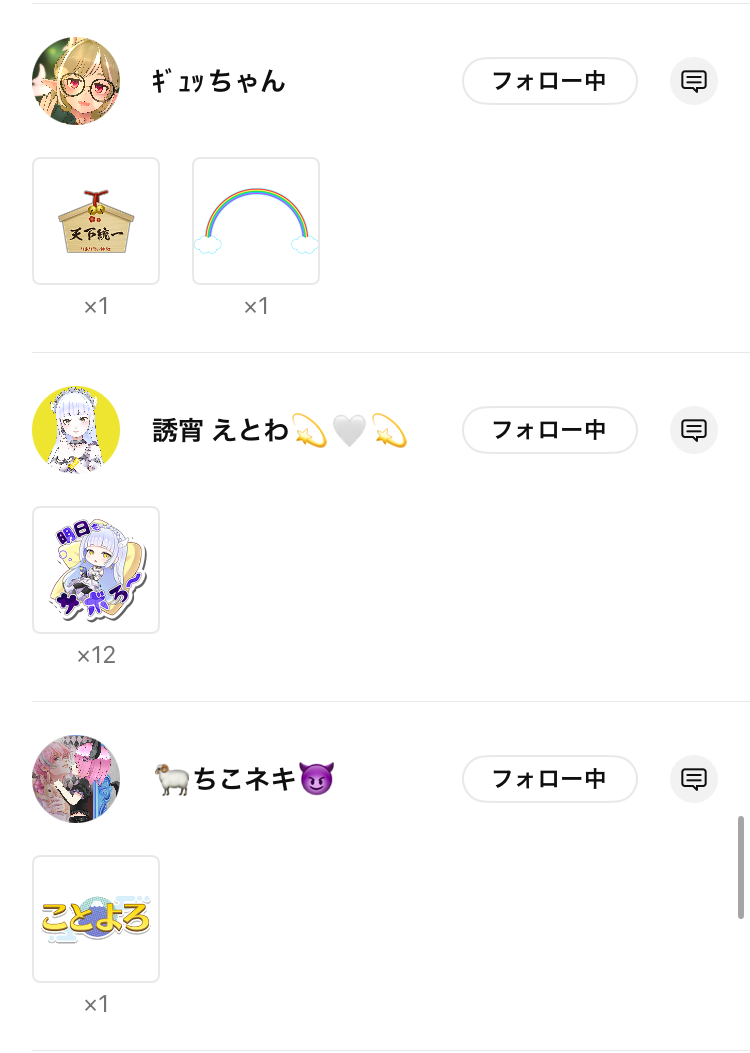Tap フォロー中 button for ｷﾞｭｯちゃん
This screenshot has width=750, height=1053.
549,81
